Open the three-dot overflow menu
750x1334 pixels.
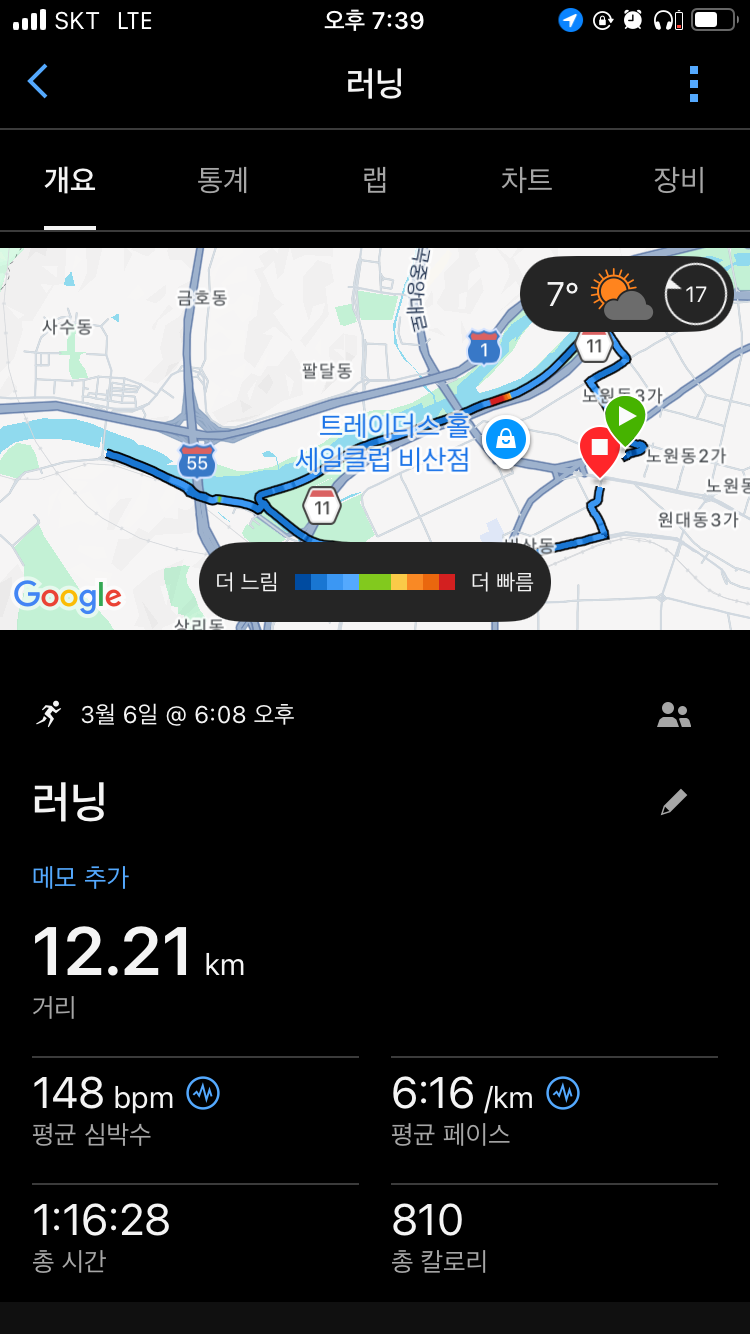point(694,84)
